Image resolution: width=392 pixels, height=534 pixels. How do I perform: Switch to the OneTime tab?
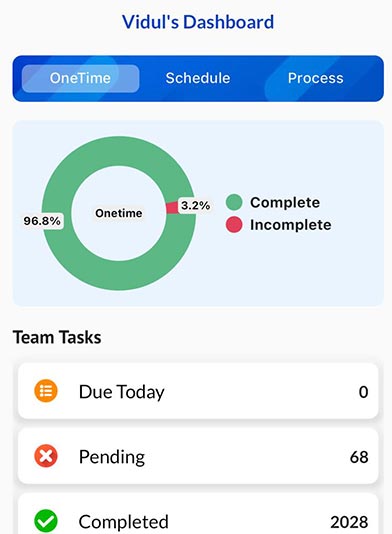[x=80, y=78]
